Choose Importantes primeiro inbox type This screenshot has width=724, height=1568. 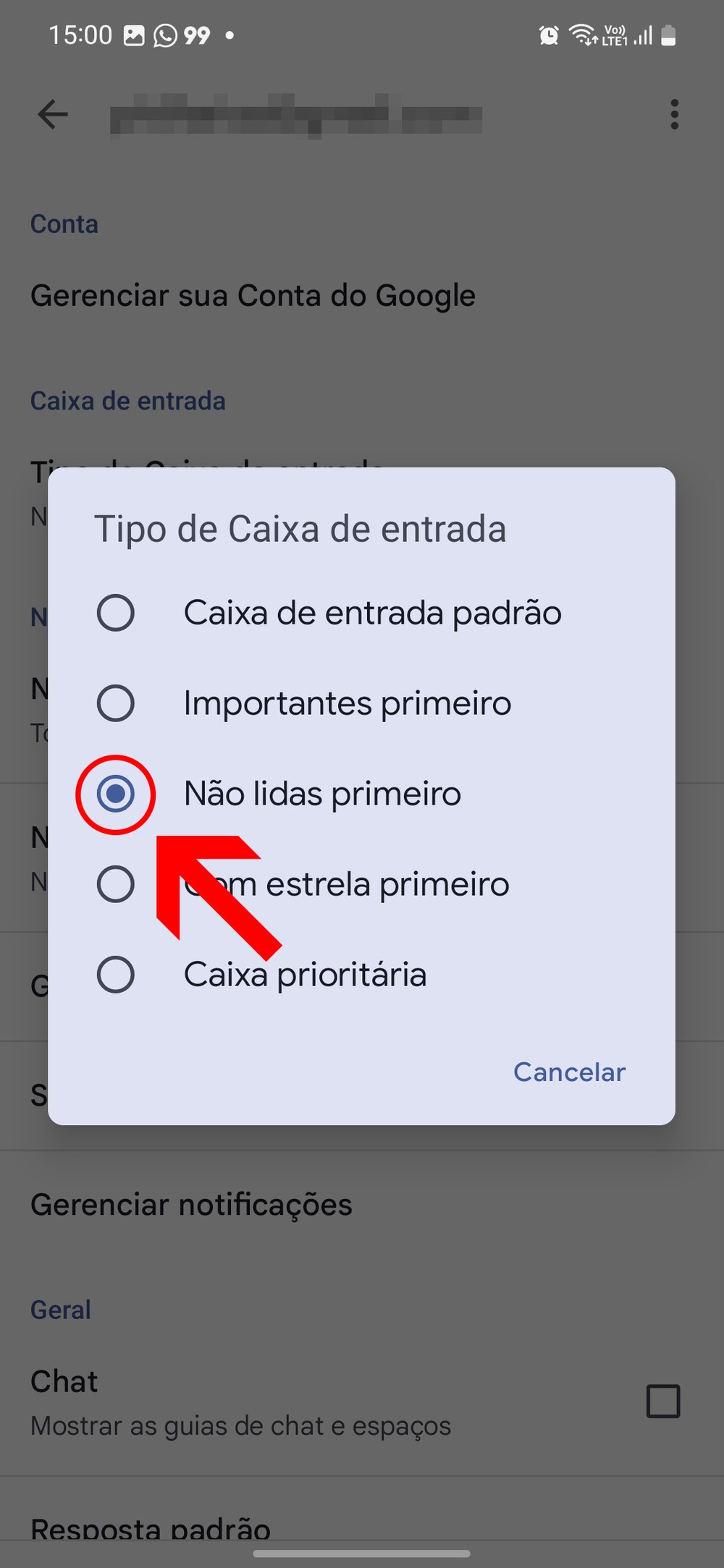pyautogui.click(x=116, y=703)
